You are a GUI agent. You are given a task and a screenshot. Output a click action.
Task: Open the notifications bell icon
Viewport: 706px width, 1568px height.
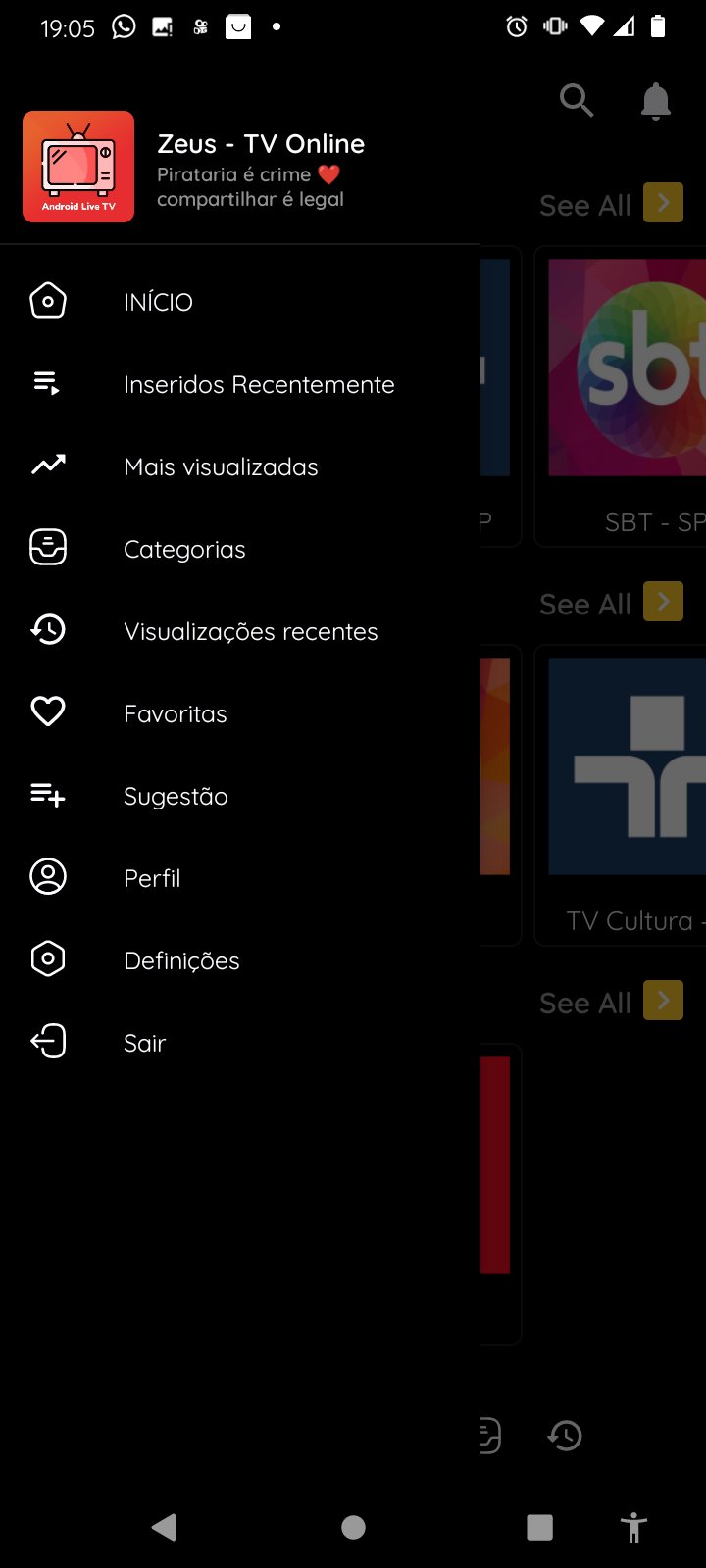coord(653,100)
